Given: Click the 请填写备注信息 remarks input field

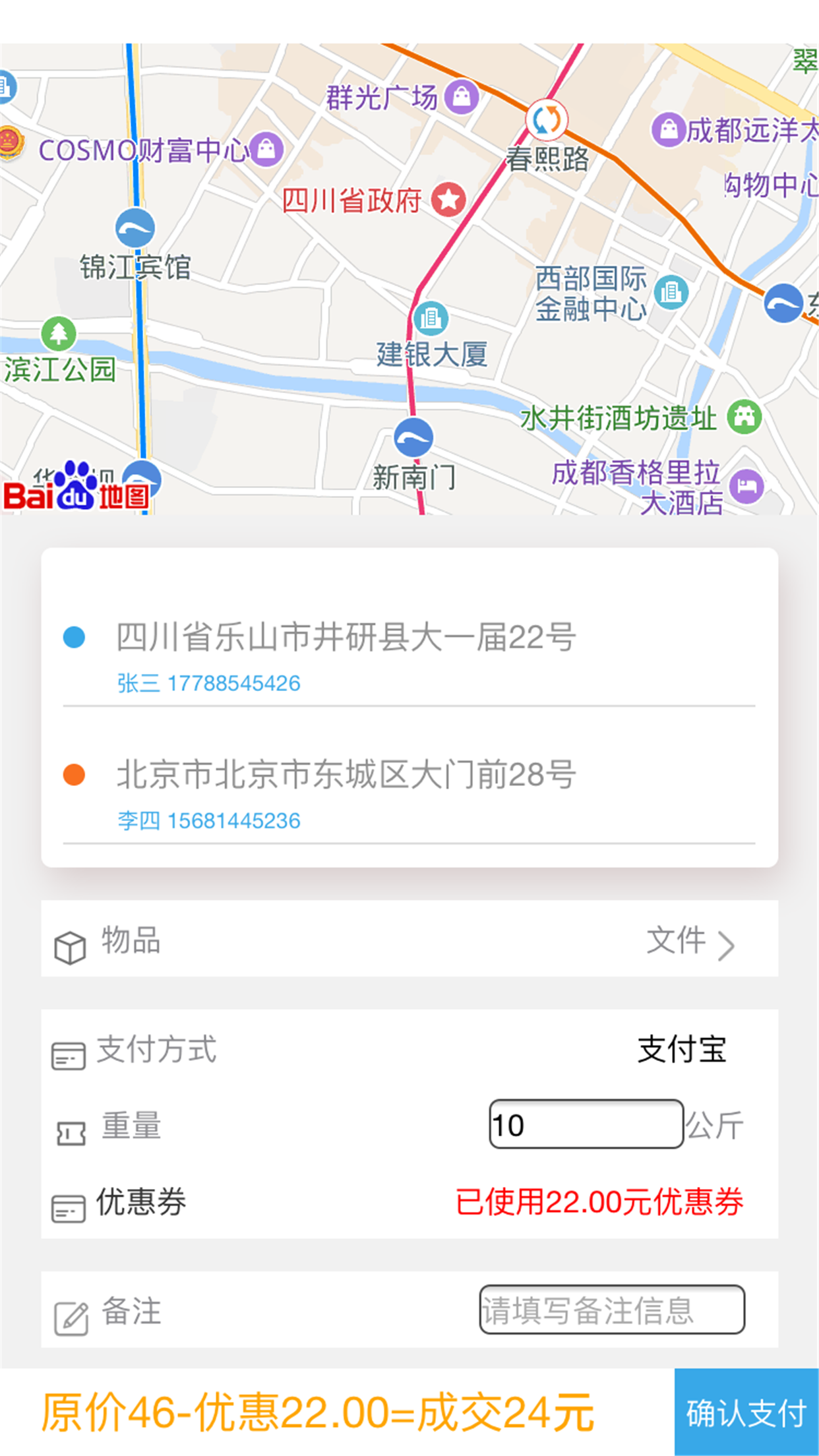Looking at the screenshot, I should 612,1311.
